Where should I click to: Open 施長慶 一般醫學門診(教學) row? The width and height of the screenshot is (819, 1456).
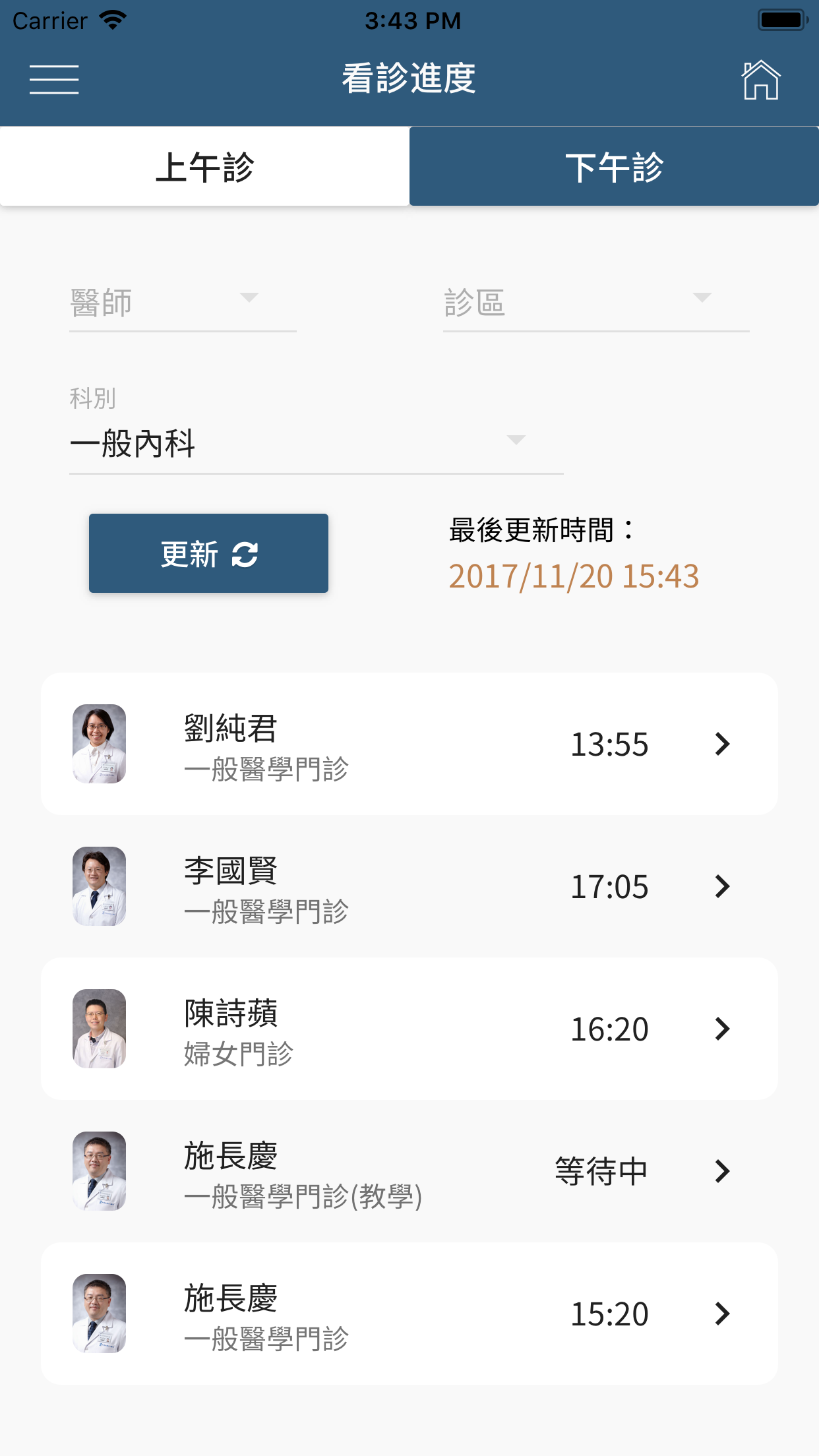[409, 1171]
